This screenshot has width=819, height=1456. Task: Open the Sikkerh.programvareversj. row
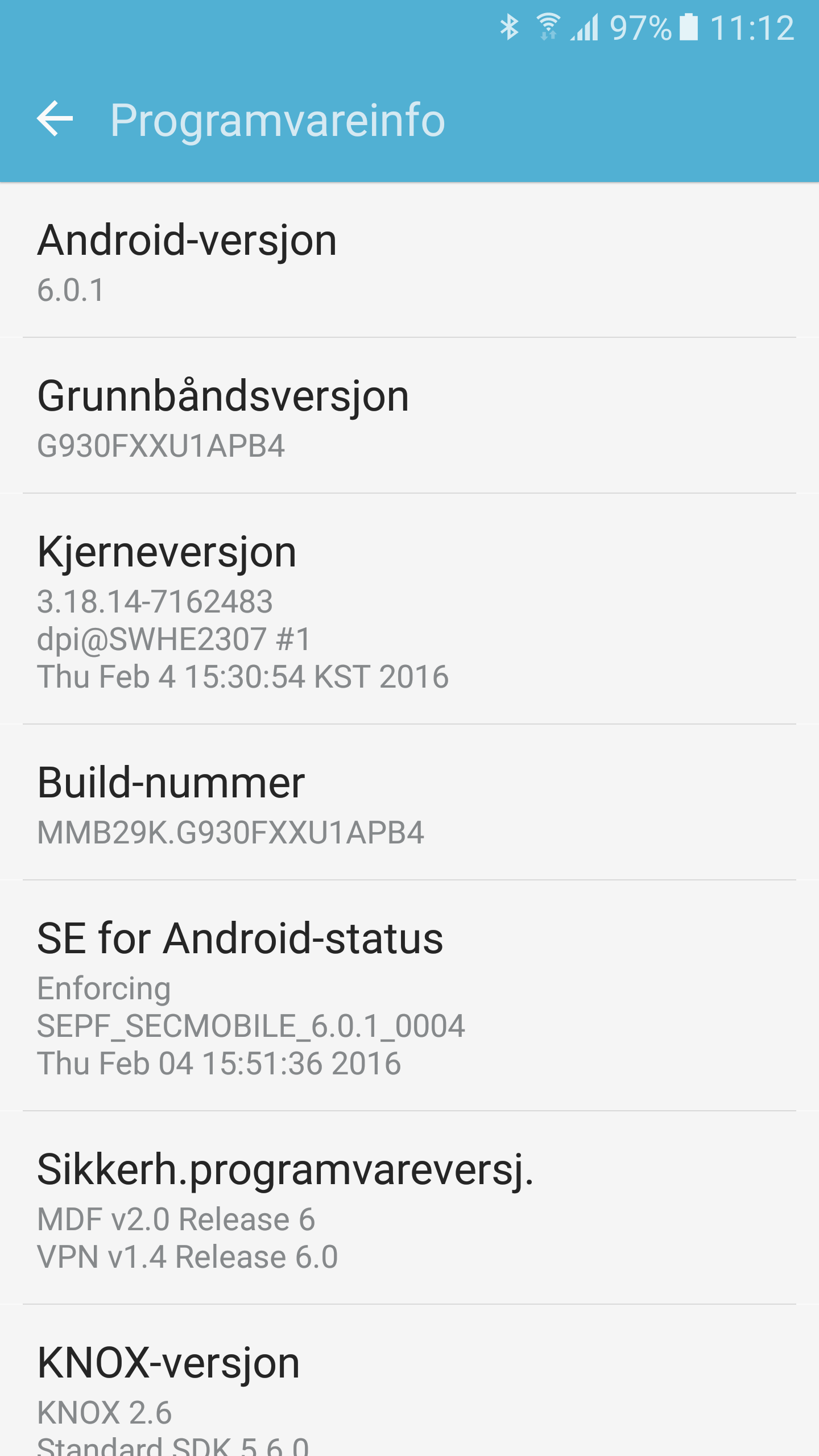click(x=409, y=1208)
